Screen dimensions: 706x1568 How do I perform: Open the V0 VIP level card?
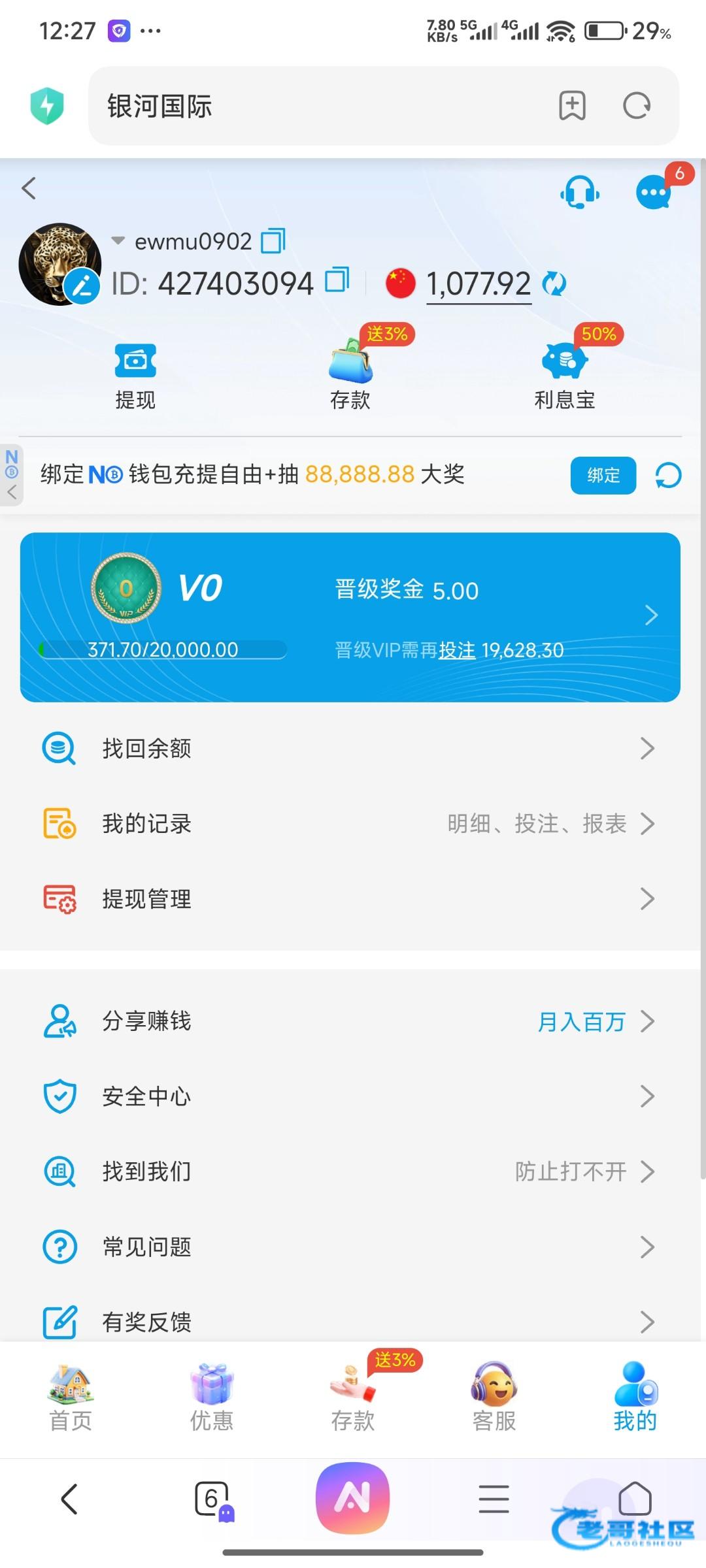click(350, 617)
